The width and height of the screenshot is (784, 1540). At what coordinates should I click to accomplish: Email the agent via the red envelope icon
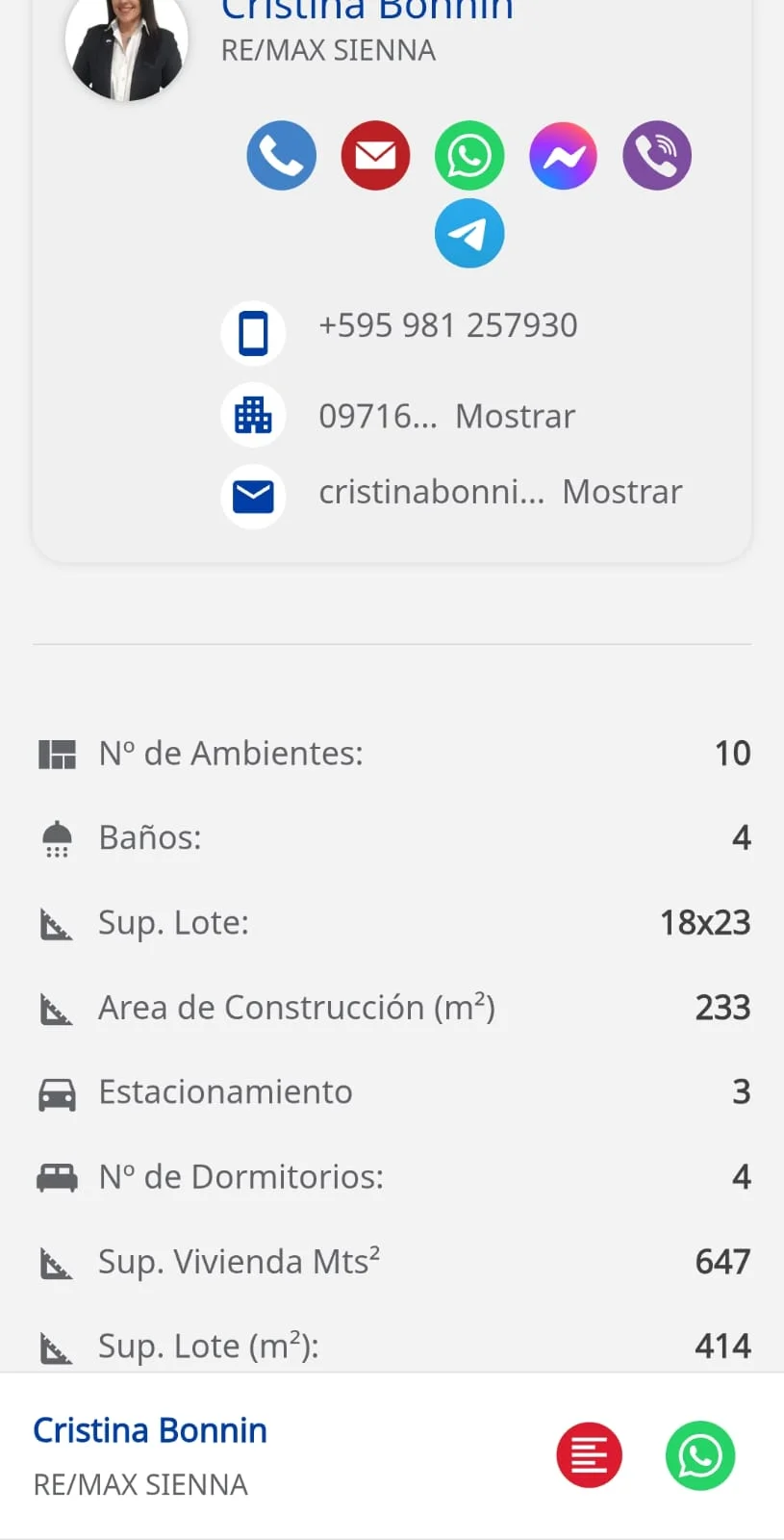point(375,156)
